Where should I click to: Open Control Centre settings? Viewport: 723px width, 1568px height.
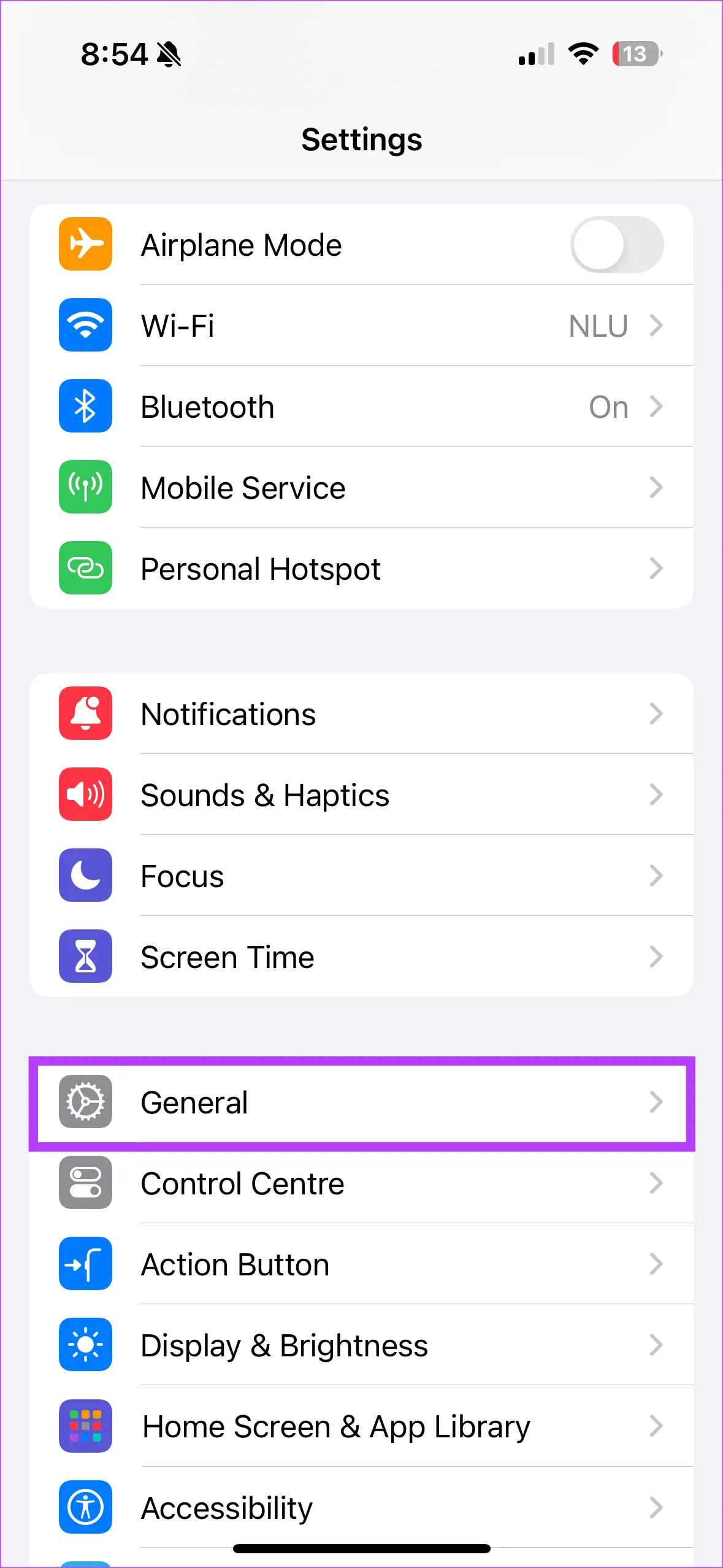click(362, 1183)
